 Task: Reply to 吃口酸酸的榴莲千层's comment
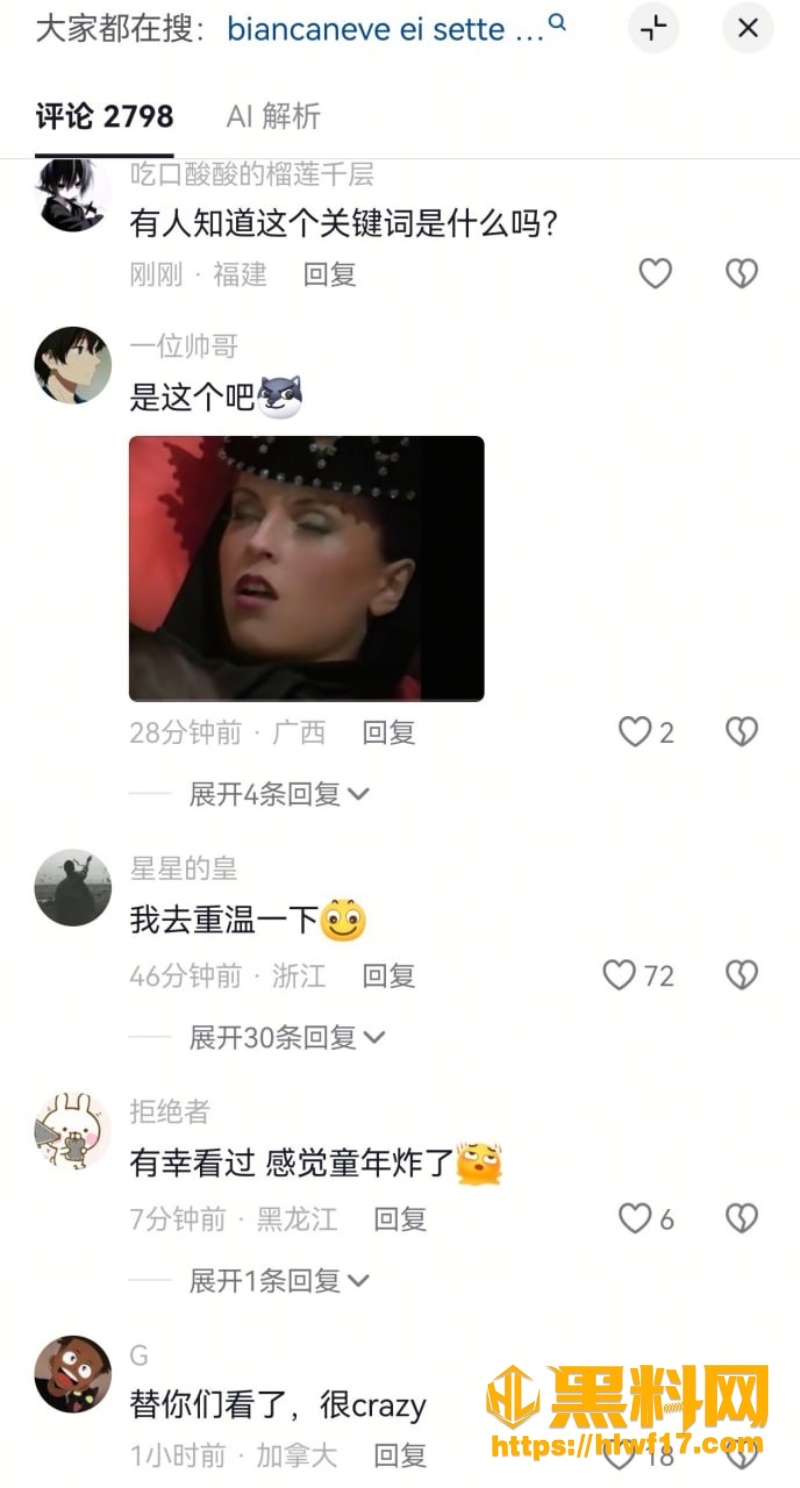330,274
